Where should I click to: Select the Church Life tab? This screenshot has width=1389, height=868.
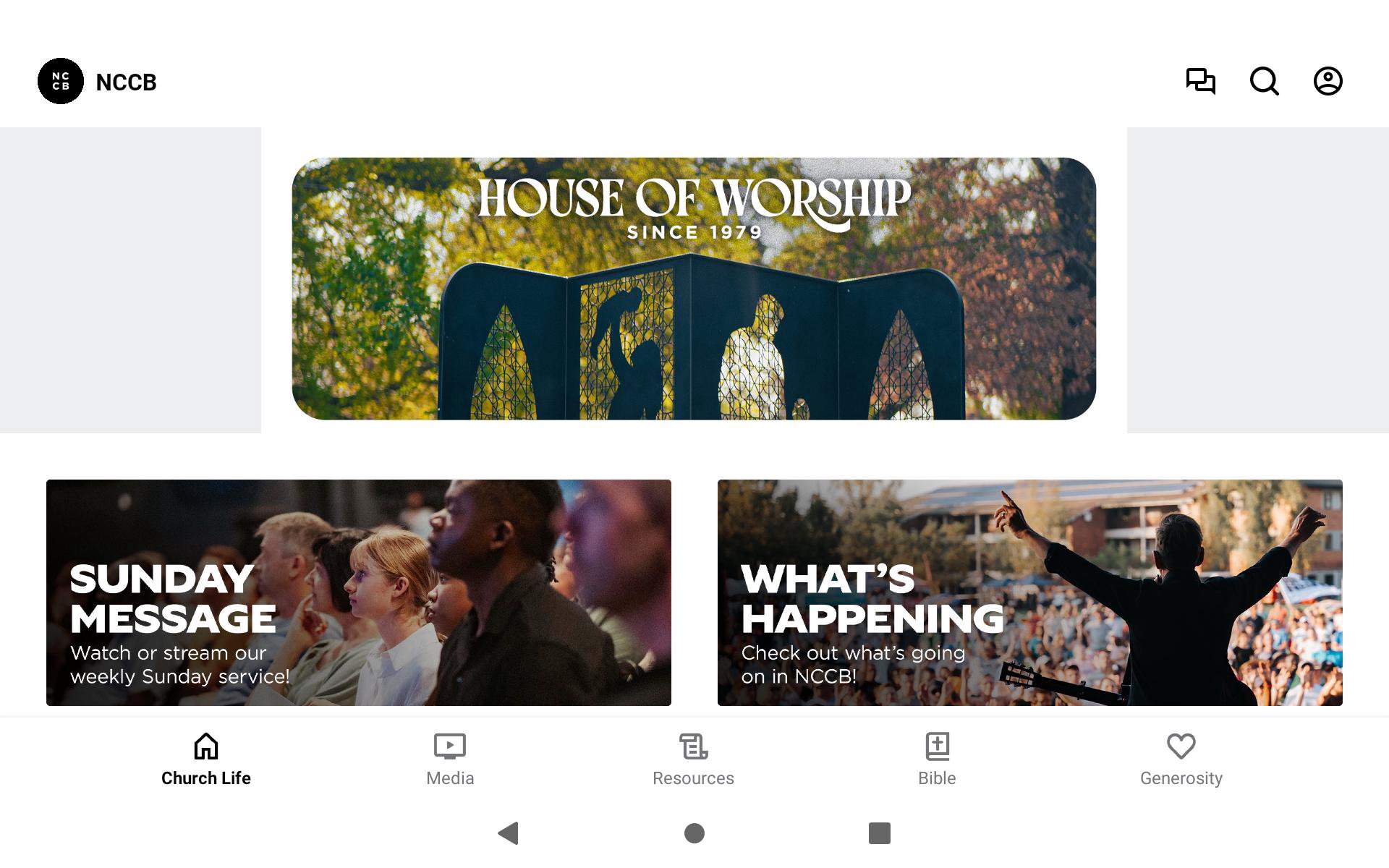206,759
